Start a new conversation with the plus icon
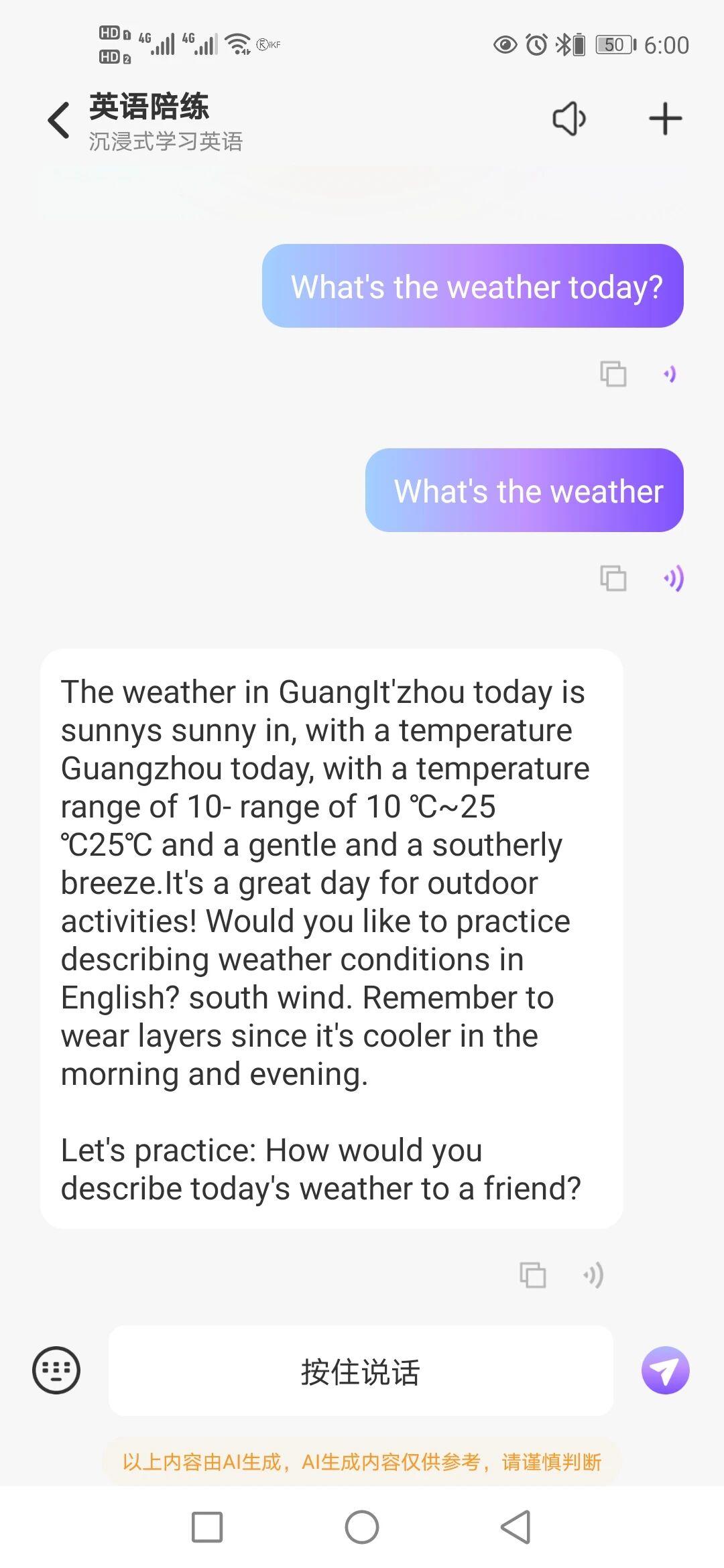The width and height of the screenshot is (724, 1568). point(665,119)
